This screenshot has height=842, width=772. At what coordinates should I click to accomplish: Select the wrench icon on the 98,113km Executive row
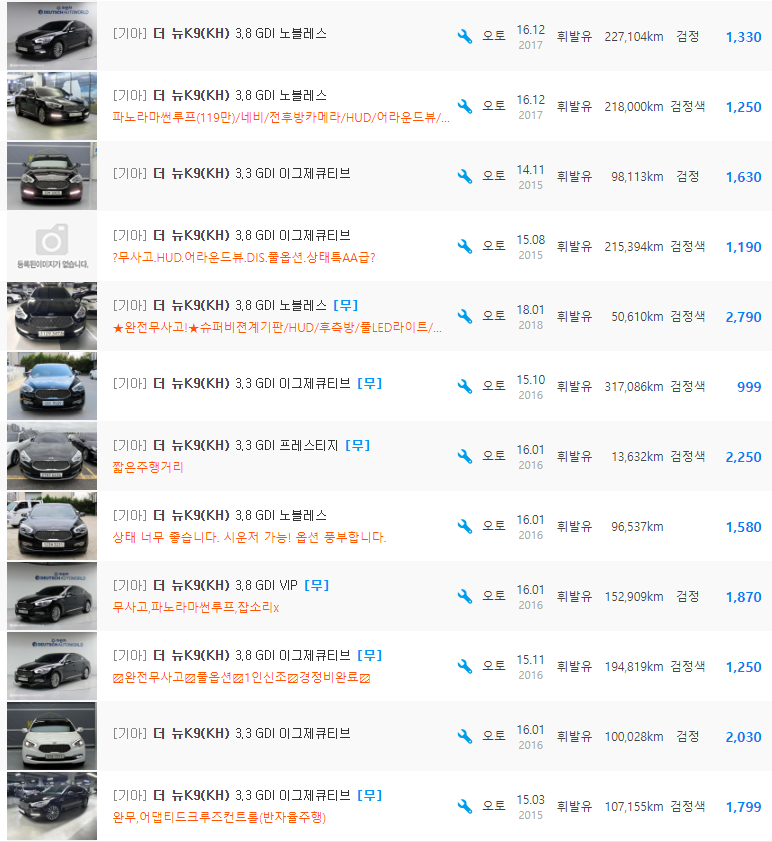pyautogui.click(x=463, y=176)
